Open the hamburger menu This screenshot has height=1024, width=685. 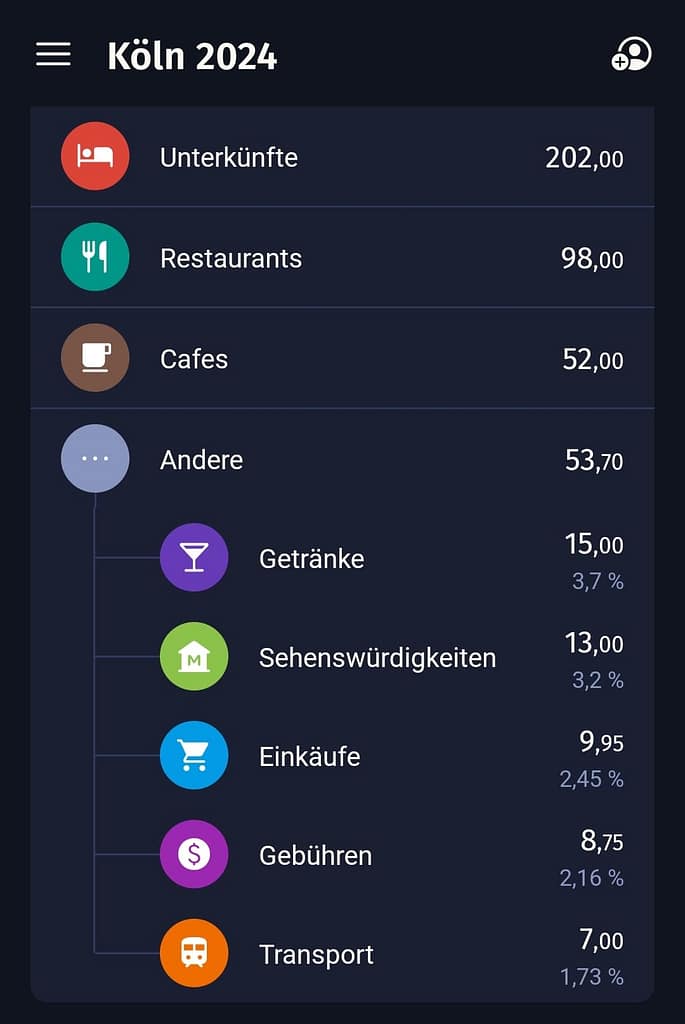coord(53,54)
